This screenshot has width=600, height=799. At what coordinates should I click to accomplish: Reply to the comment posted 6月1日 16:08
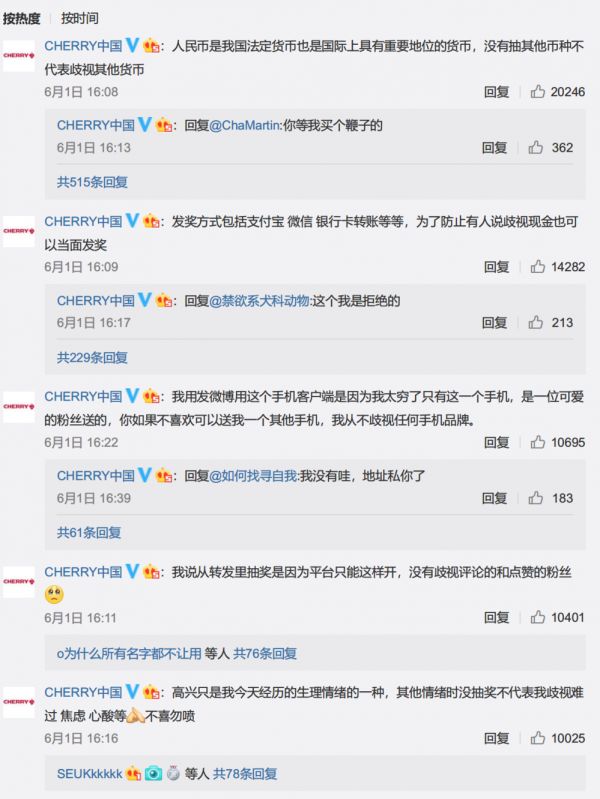(x=496, y=92)
